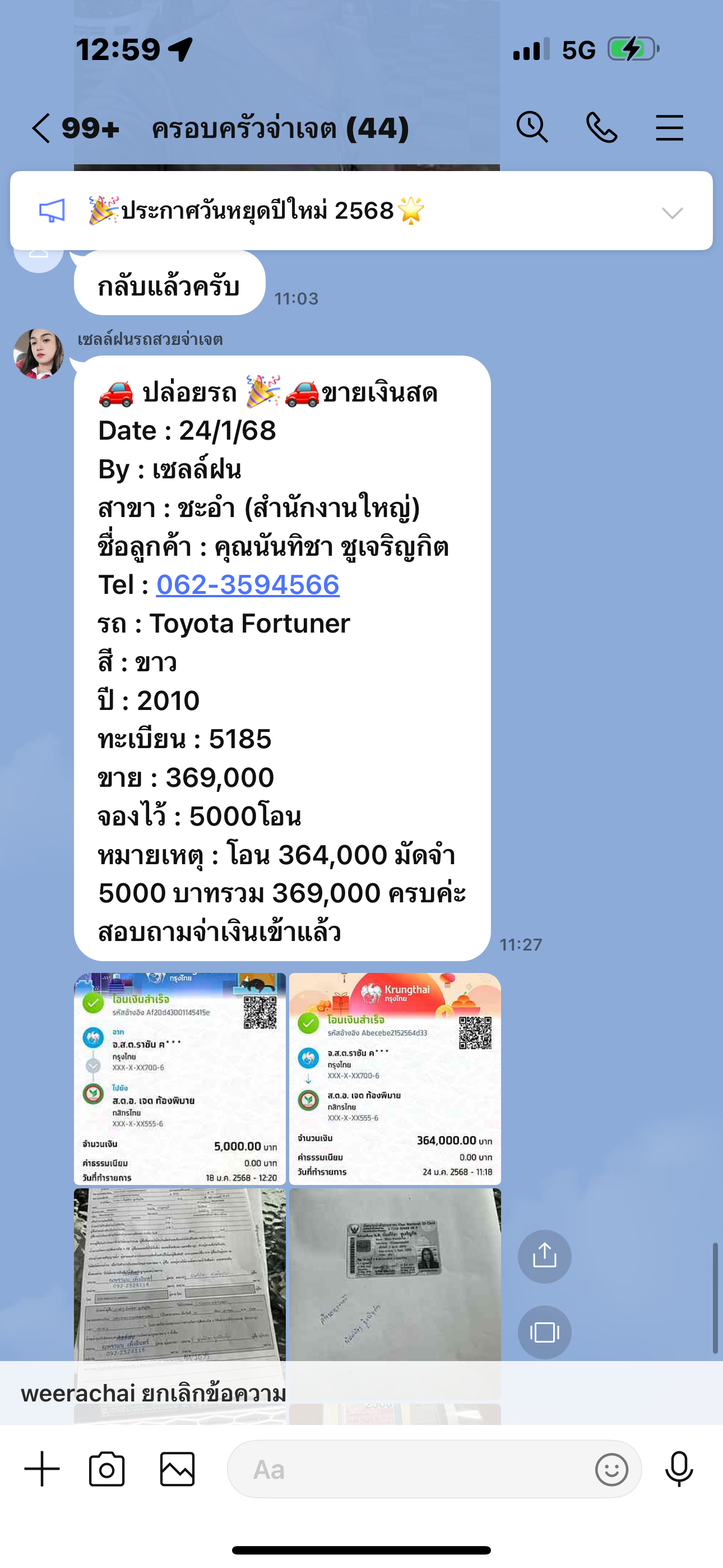Open the photo gallery picker
This screenshot has width=723, height=1568.
(x=177, y=1469)
